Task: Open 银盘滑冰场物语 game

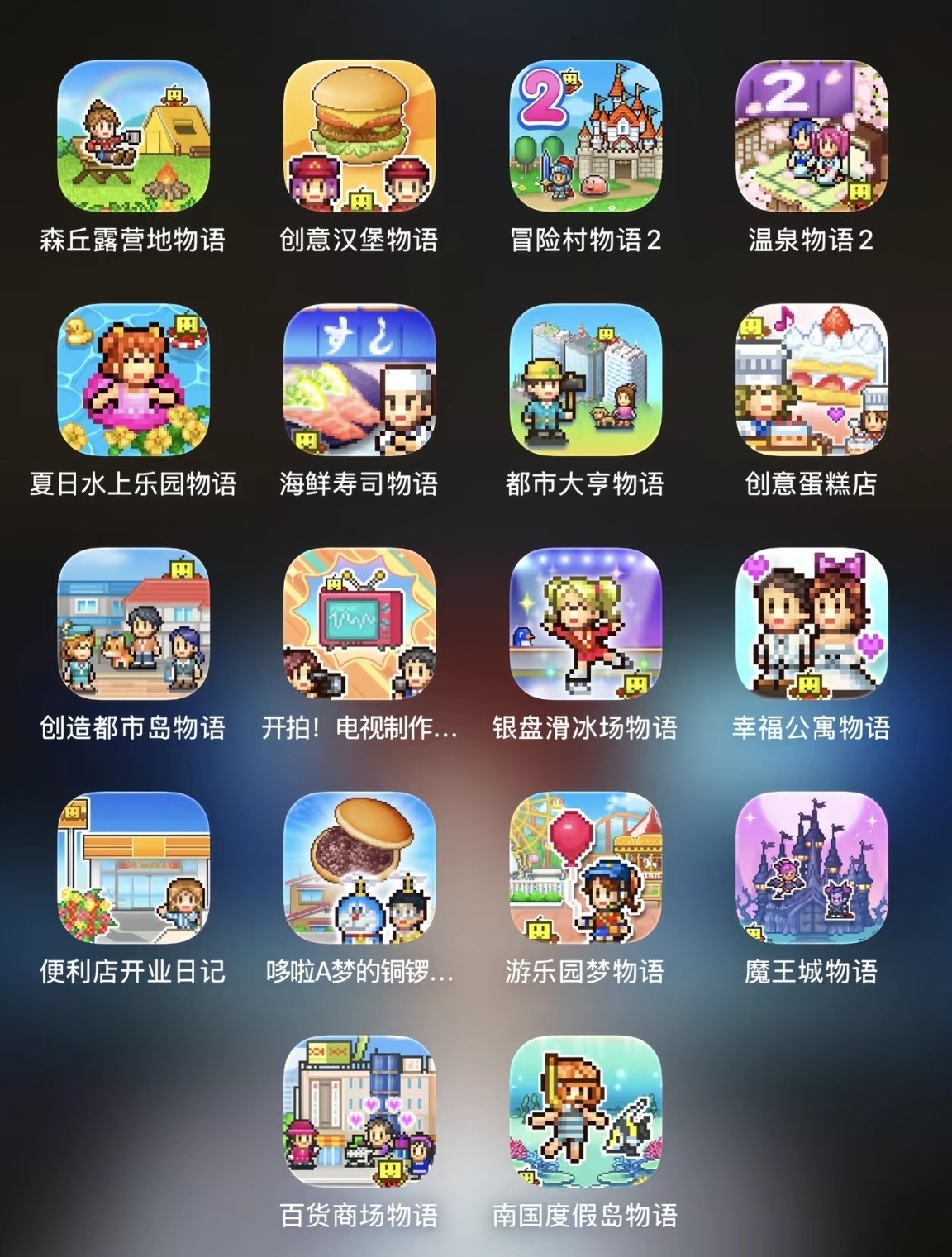Action: [x=585, y=623]
